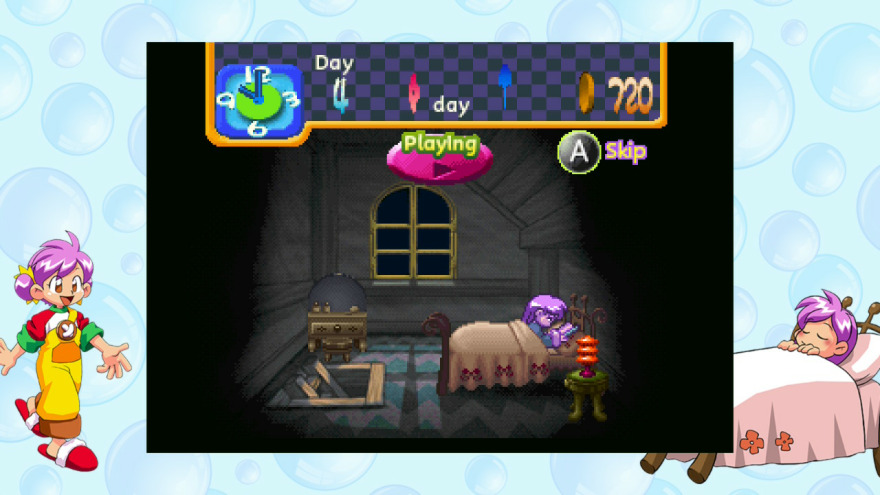Viewport: 880px width, 495px height.
Task: Skip the cutscene with the A button
Action: (x=578, y=152)
